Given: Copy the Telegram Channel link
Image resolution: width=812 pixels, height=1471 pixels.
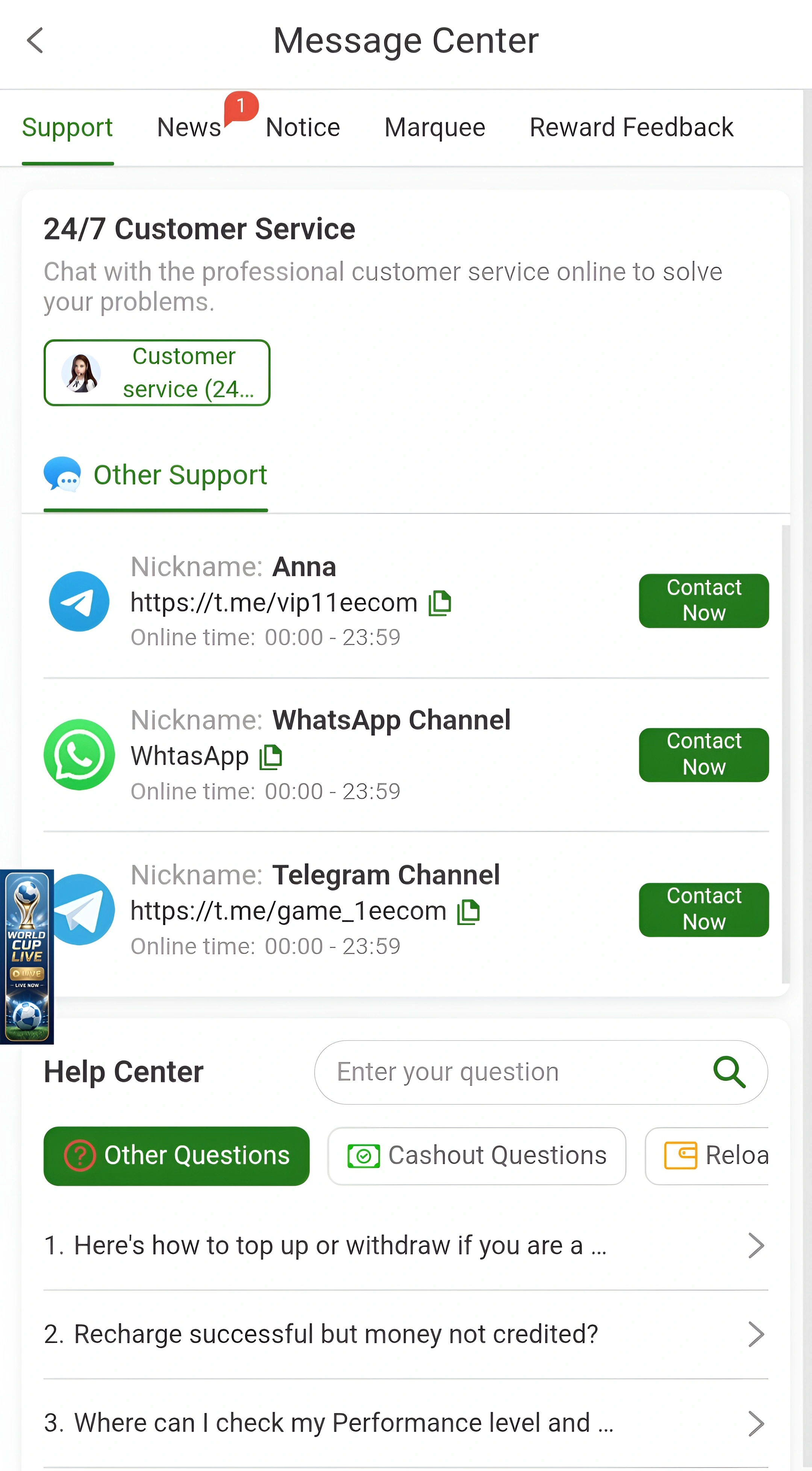Looking at the screenshot, I should tap(468, 912).
